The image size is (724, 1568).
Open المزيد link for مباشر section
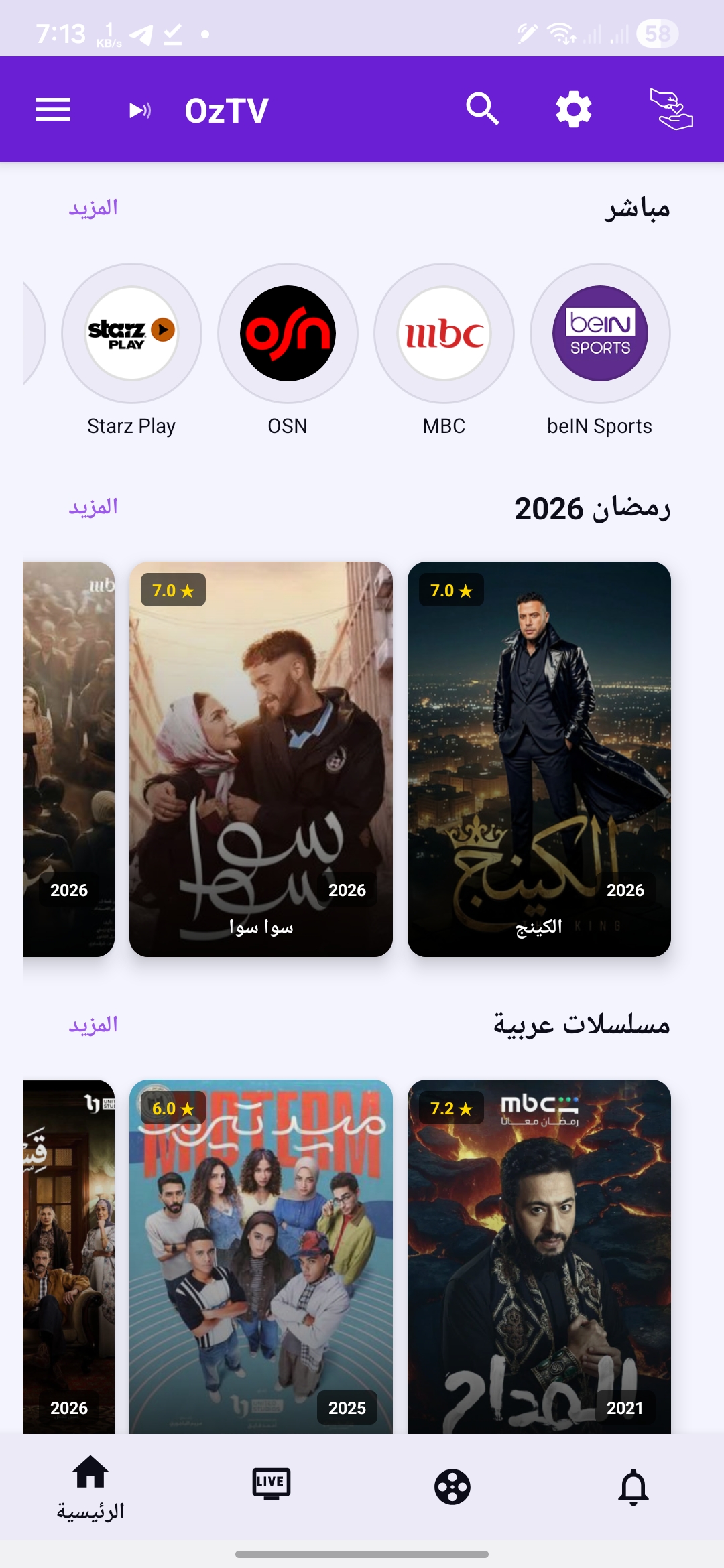pyautogui.click(x=94, y=208)
